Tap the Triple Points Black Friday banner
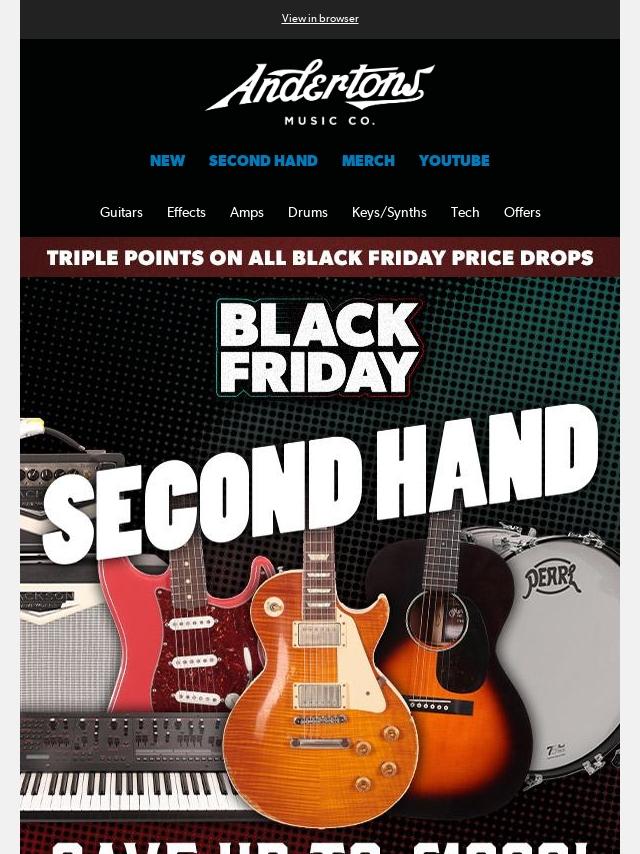The height and width of the screenshot is (854, 640). click(x=320, y=257)
